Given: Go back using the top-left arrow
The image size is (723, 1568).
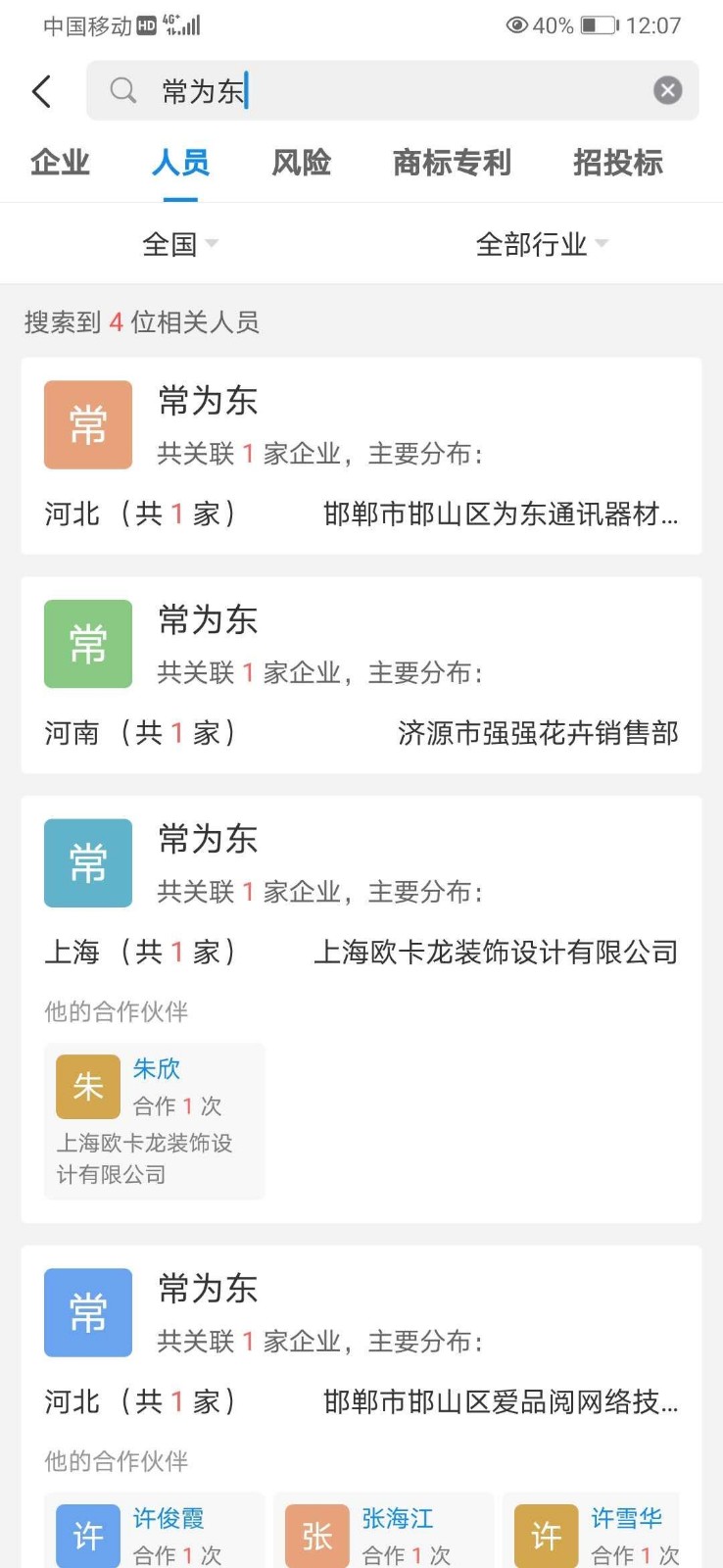Looking at the screenshot, I should [41, 91].
